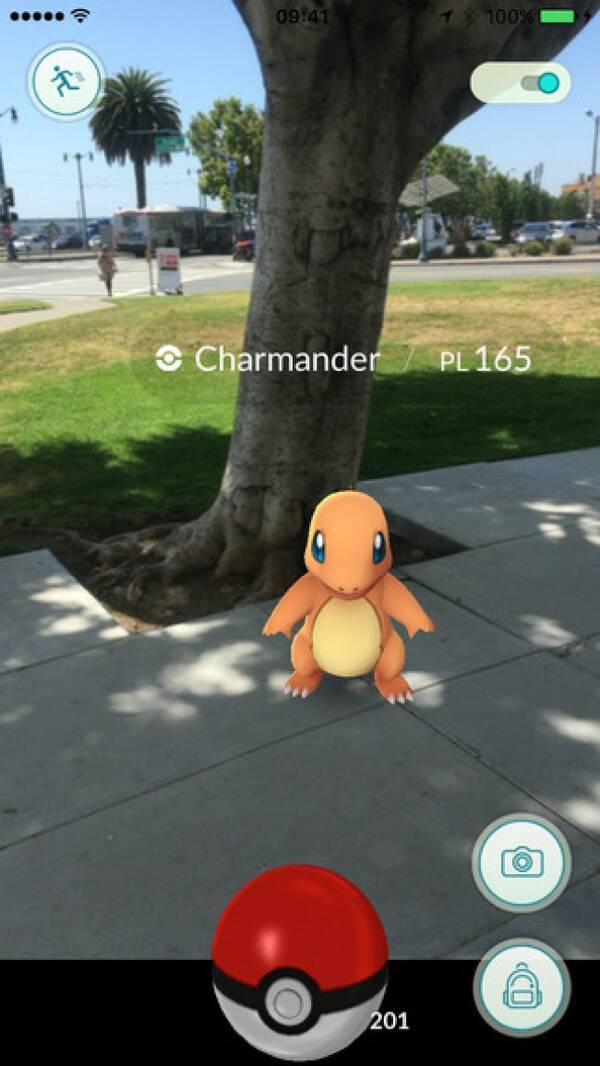Toggle the AR camera mode switch
This screenshot has height=1066, width=600.
tap(521, 83)
